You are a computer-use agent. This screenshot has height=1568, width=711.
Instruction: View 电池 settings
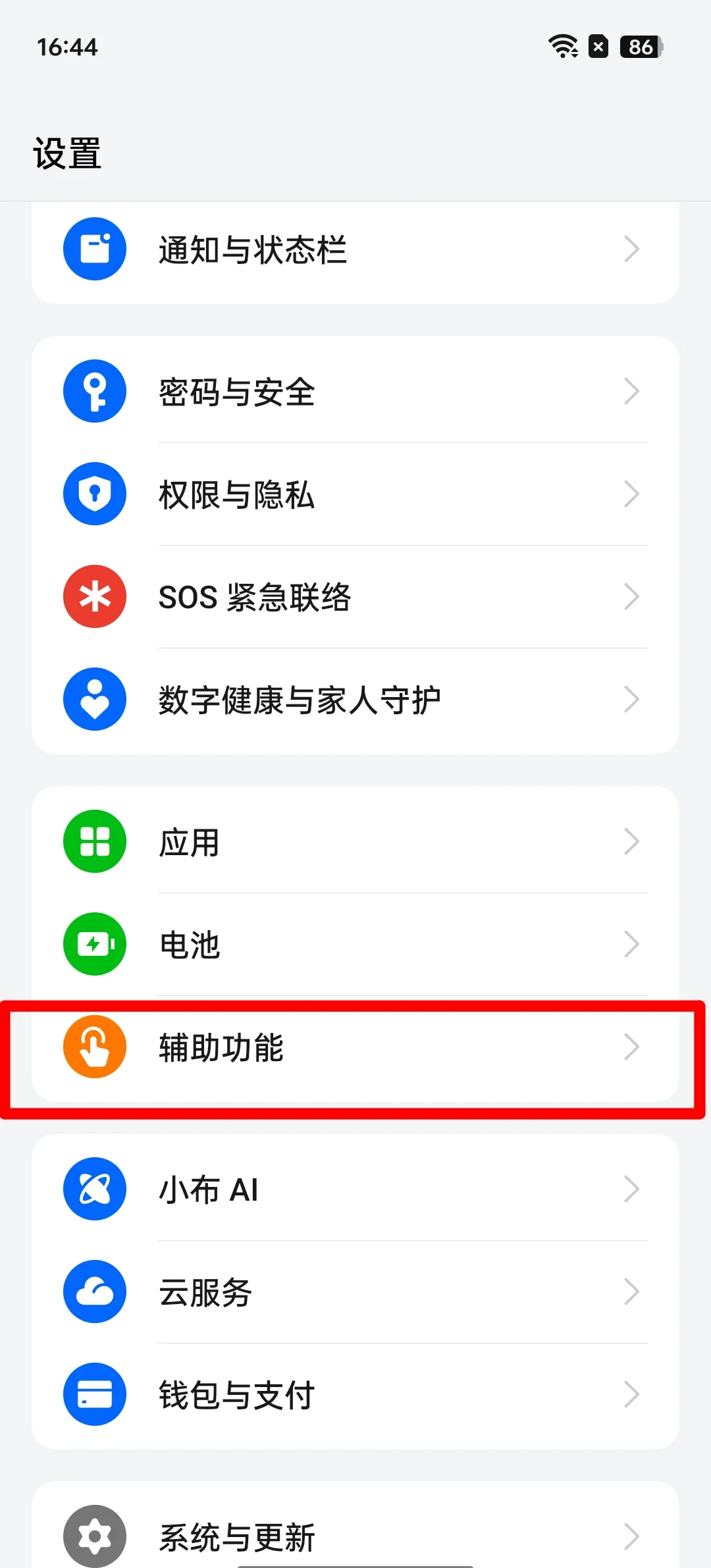[355, 945]
